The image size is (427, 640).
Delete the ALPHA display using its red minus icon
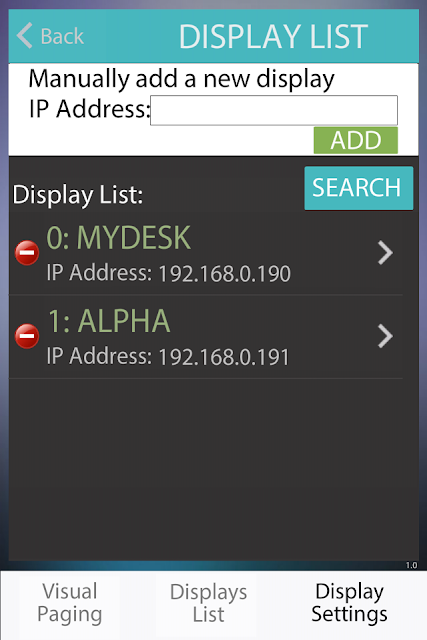(27, 336)
